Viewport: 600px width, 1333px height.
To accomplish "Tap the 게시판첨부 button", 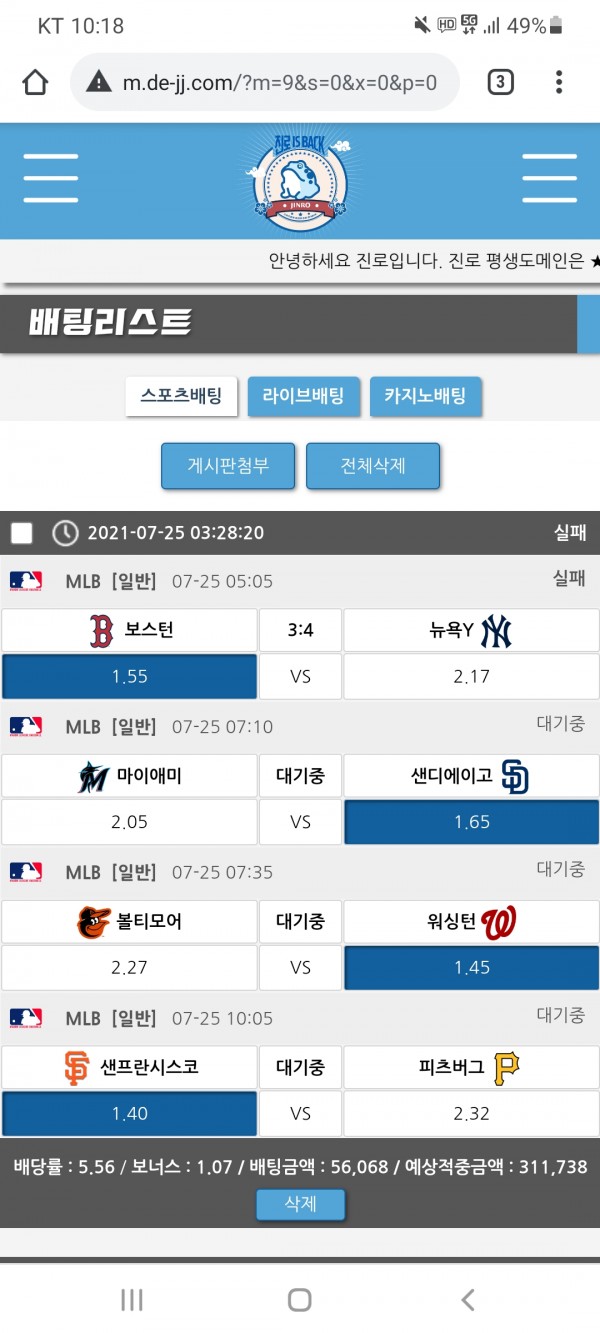I will click(x=228, y=466).
